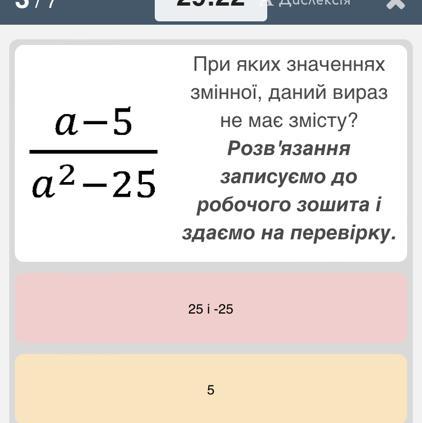Close the quiz with the X icon
This screenshot has width=422, height=423.
pyautogui.click(x=395, y=4)
